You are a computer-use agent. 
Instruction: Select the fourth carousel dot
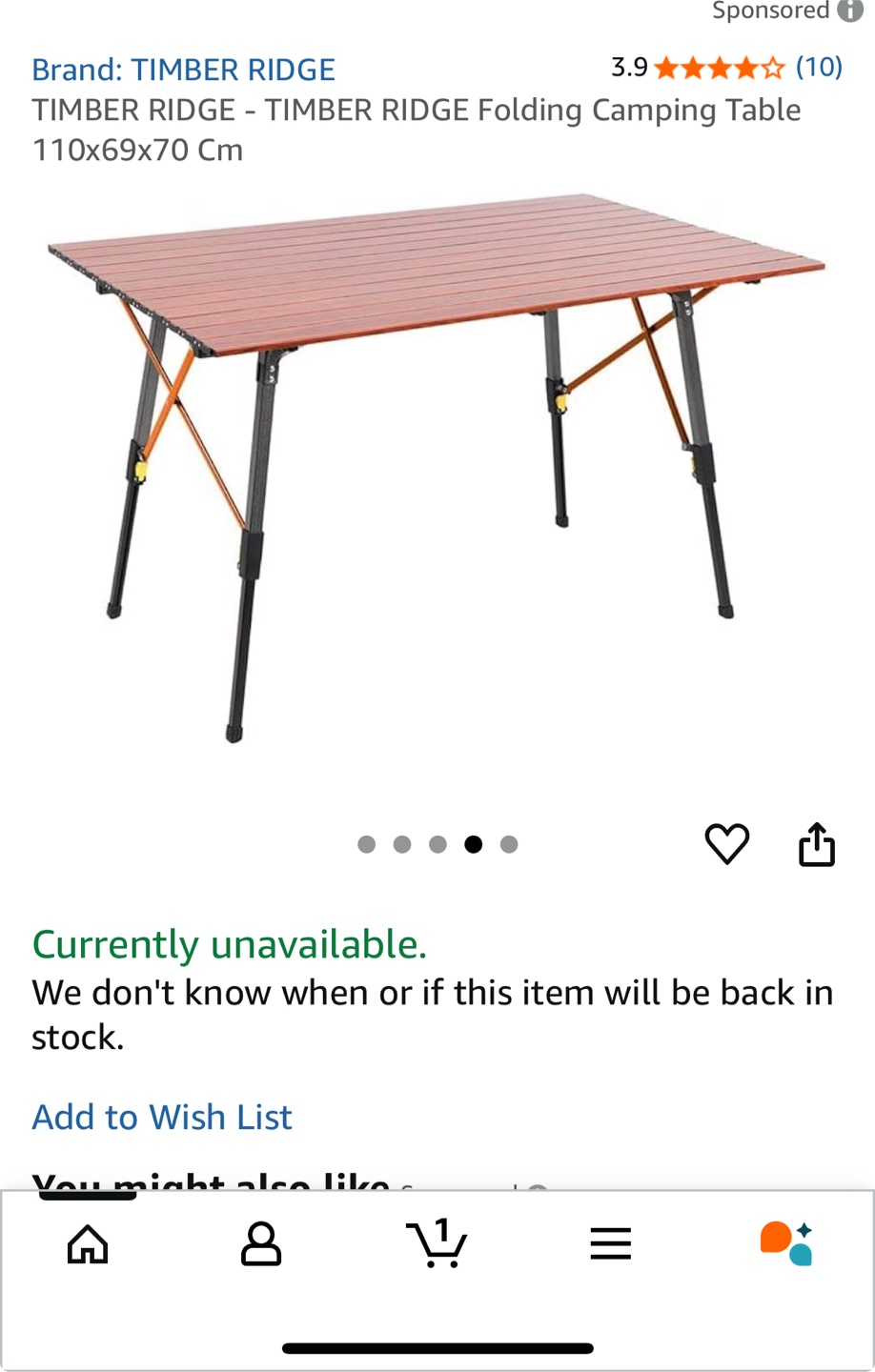(474, 844)
